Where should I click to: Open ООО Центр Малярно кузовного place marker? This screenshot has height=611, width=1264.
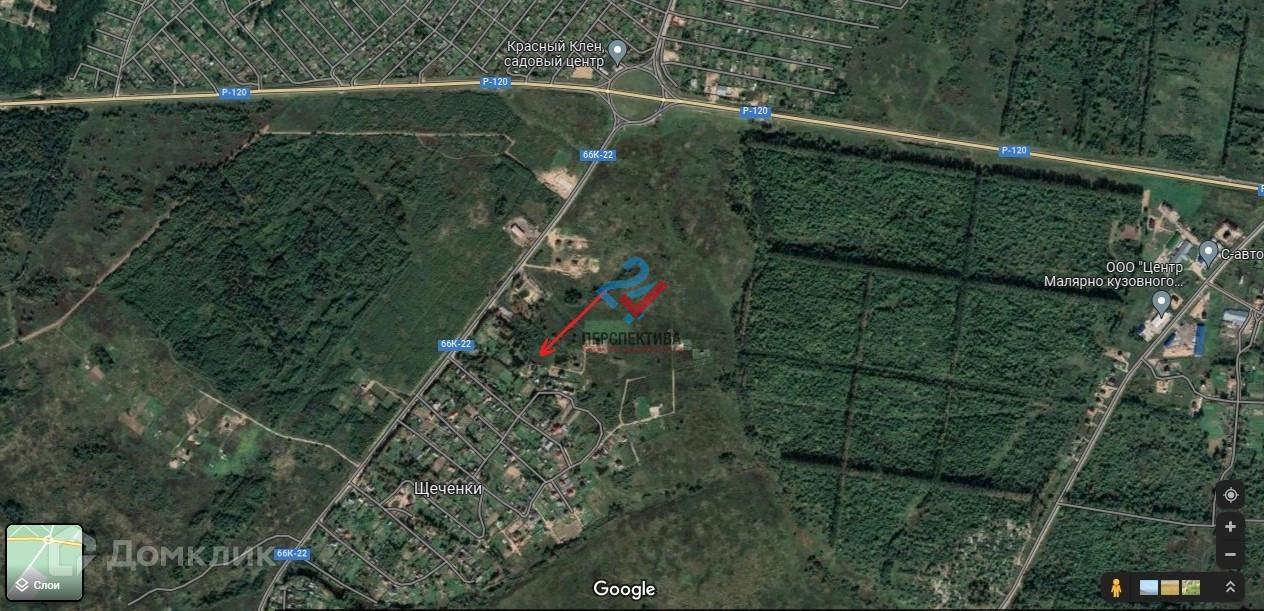click(x=1161, y=300)
